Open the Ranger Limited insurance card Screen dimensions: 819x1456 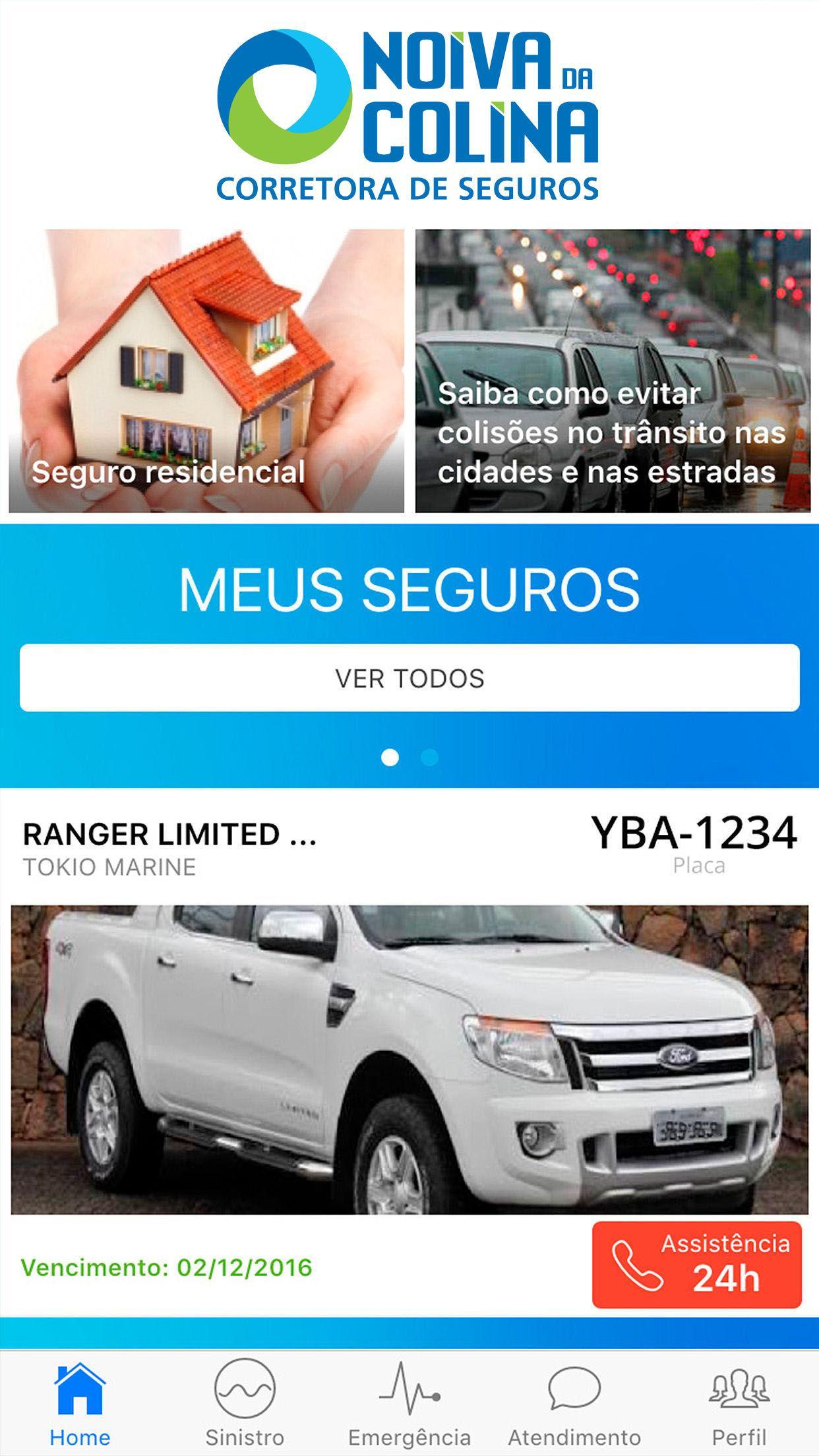point(409,1059)
